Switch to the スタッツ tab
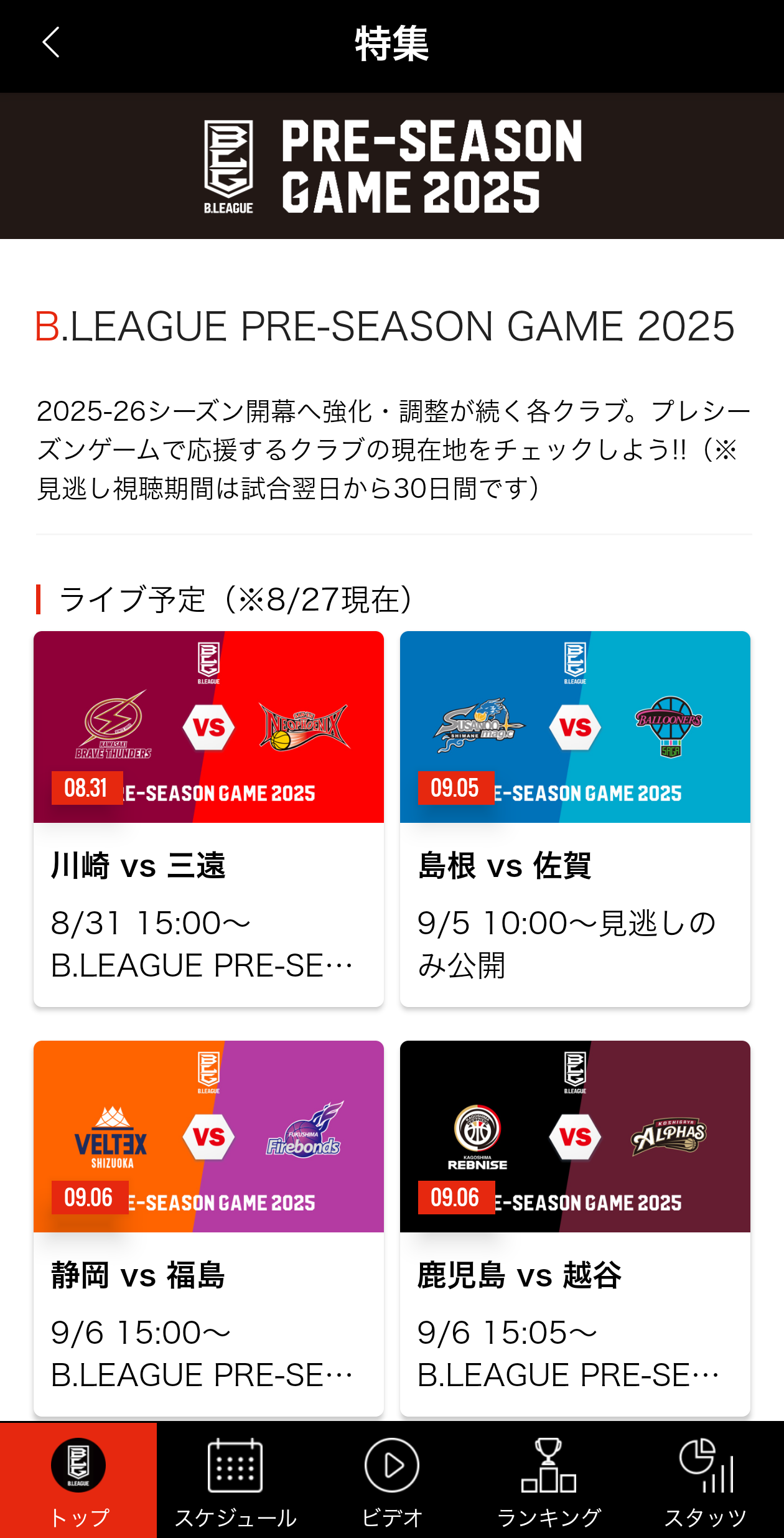This screenshot has width=784, height=1538. (706, 1480)
